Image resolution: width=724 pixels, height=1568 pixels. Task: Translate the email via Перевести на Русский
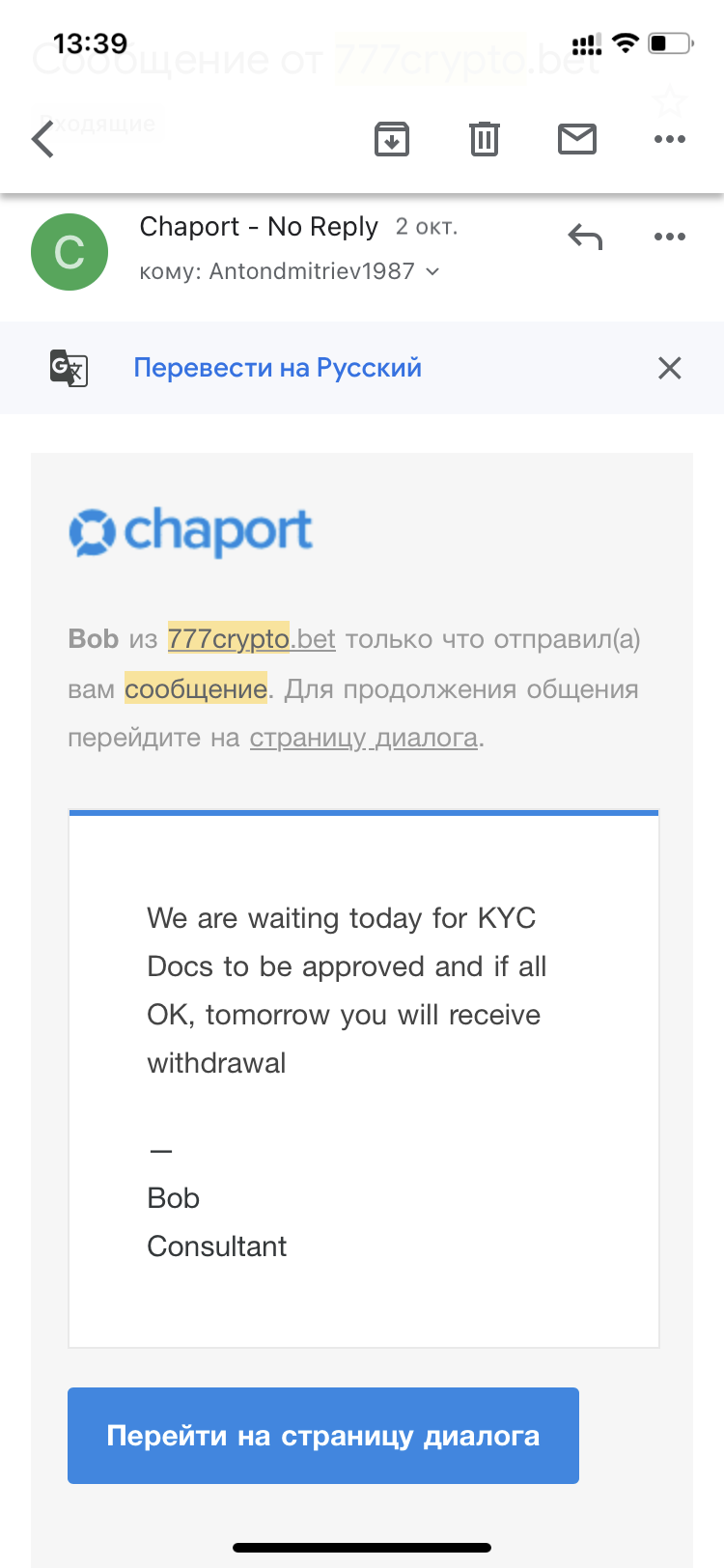277,368
